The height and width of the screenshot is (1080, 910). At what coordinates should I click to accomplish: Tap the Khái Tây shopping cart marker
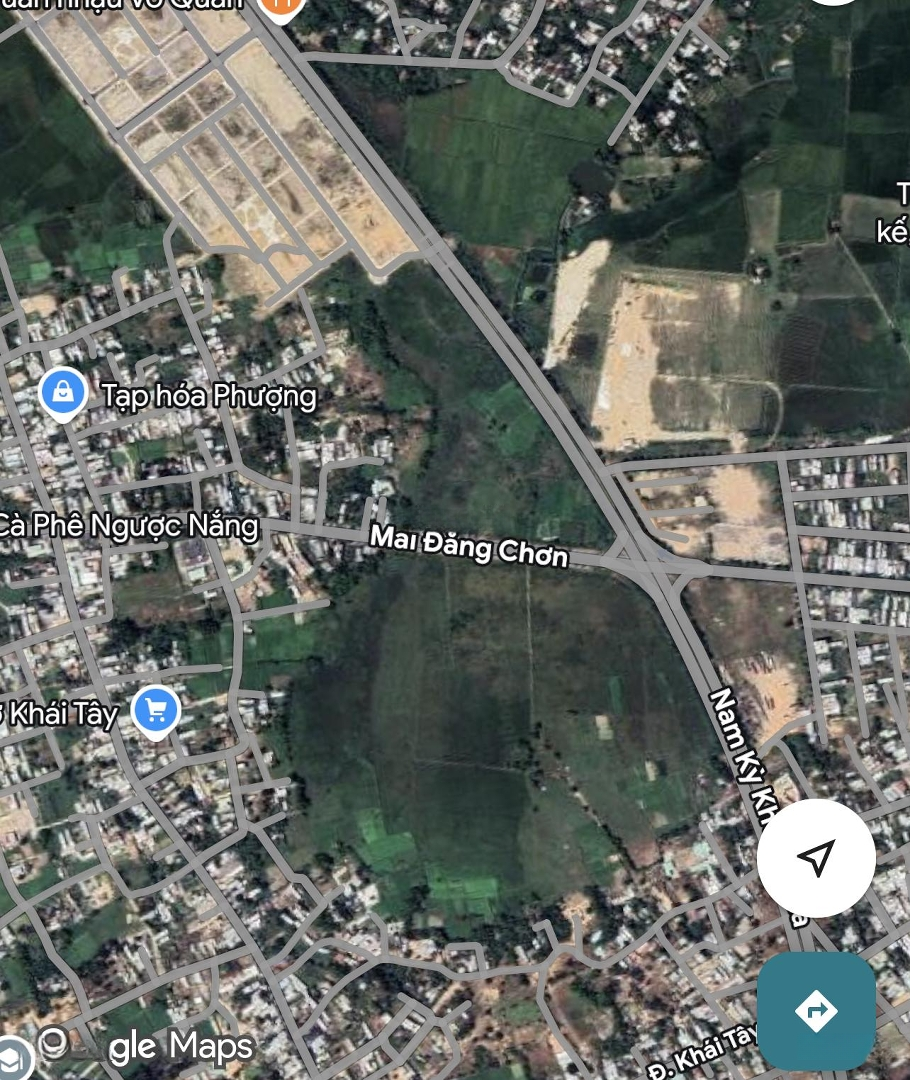click(x=155, y=712)
